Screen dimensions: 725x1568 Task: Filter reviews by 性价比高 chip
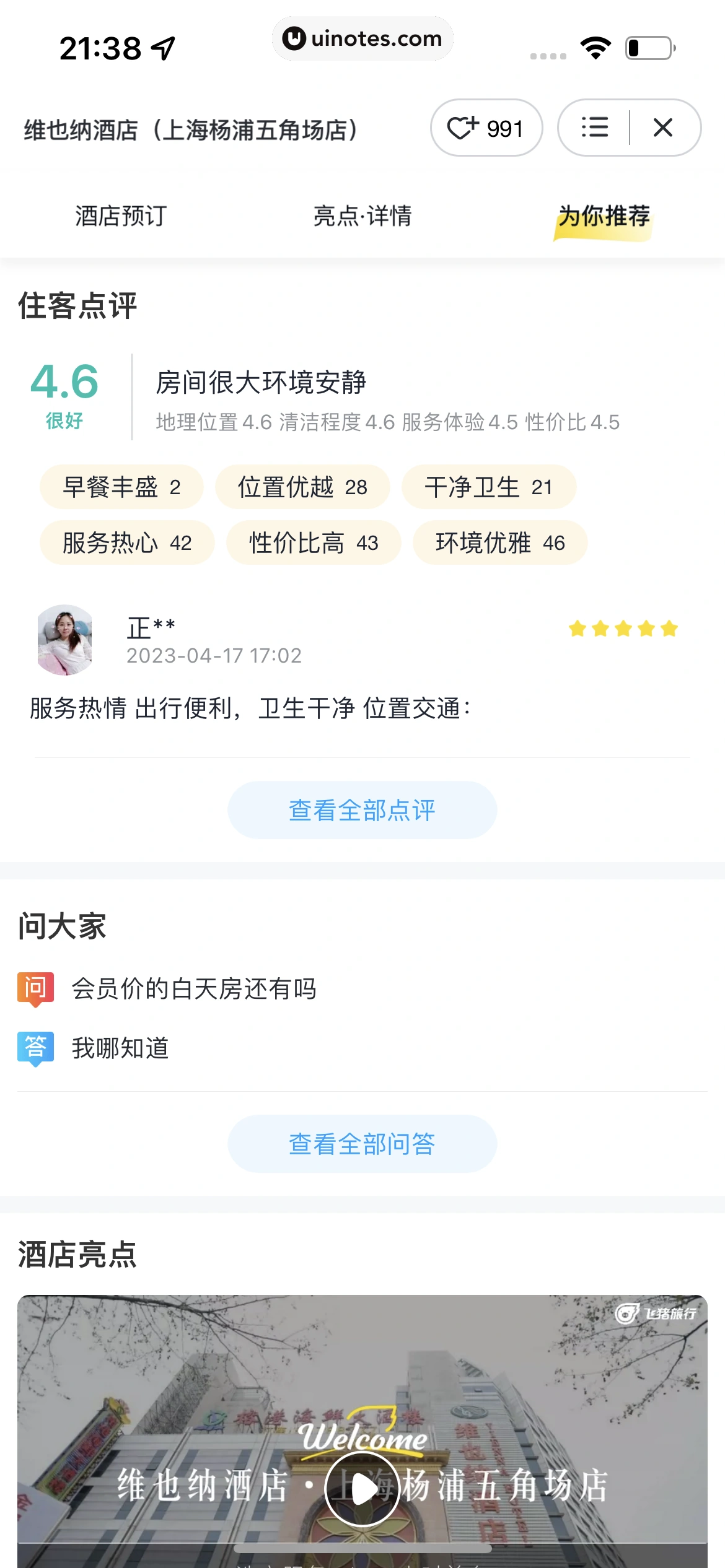click(314, 543)
